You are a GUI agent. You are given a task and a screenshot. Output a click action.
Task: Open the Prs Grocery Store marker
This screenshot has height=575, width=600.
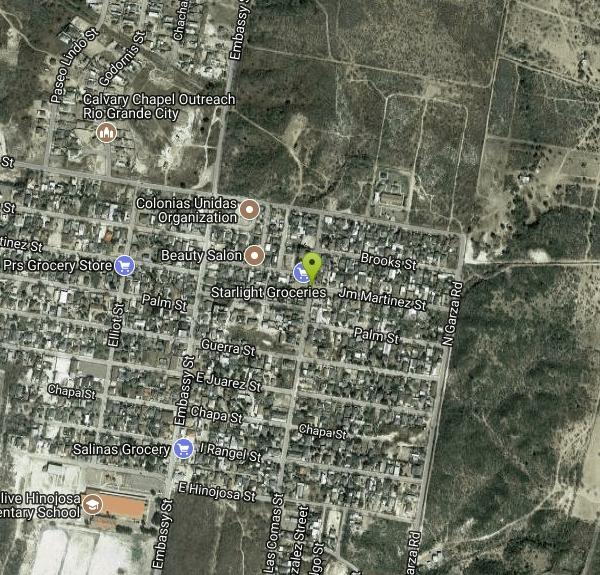[124, 265]
